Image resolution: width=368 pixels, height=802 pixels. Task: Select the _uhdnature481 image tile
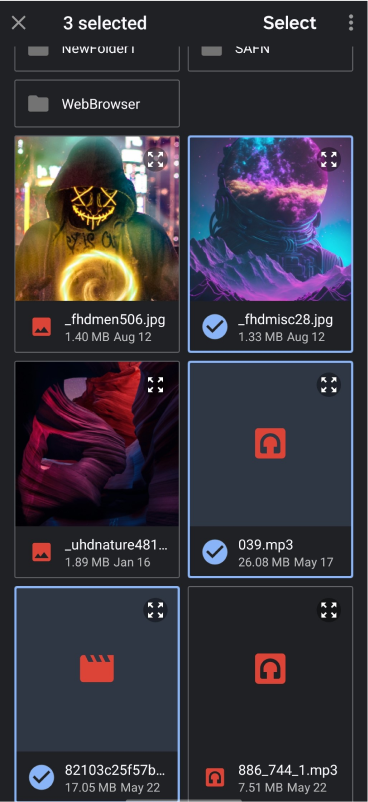(97, 470)
